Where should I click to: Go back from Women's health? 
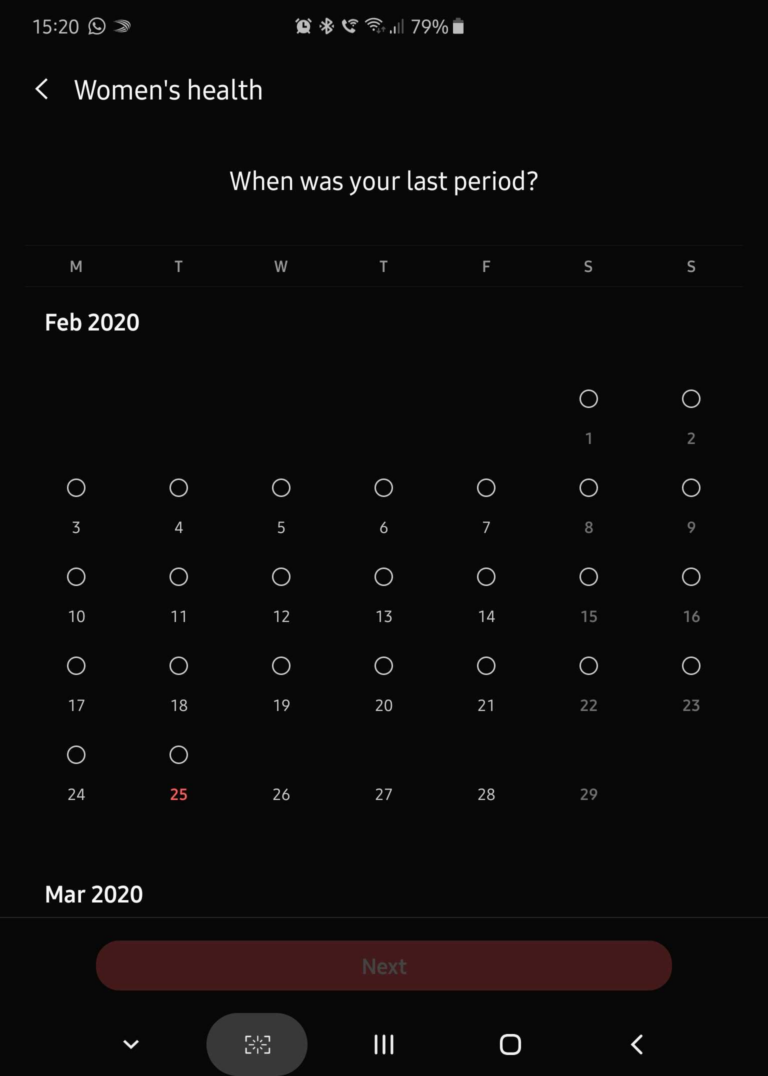tap(42, 90)
